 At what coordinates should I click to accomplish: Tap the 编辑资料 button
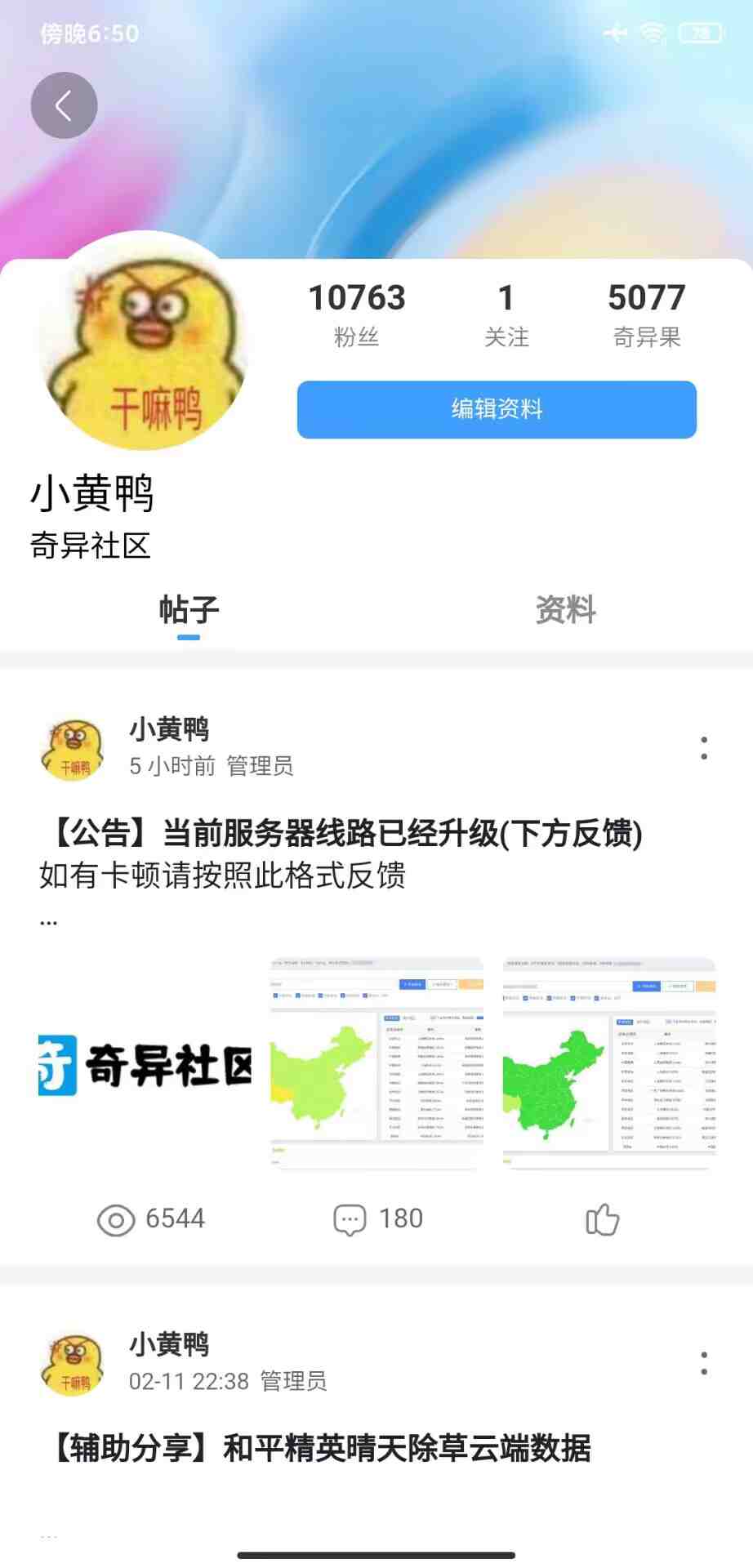(497, 409)
